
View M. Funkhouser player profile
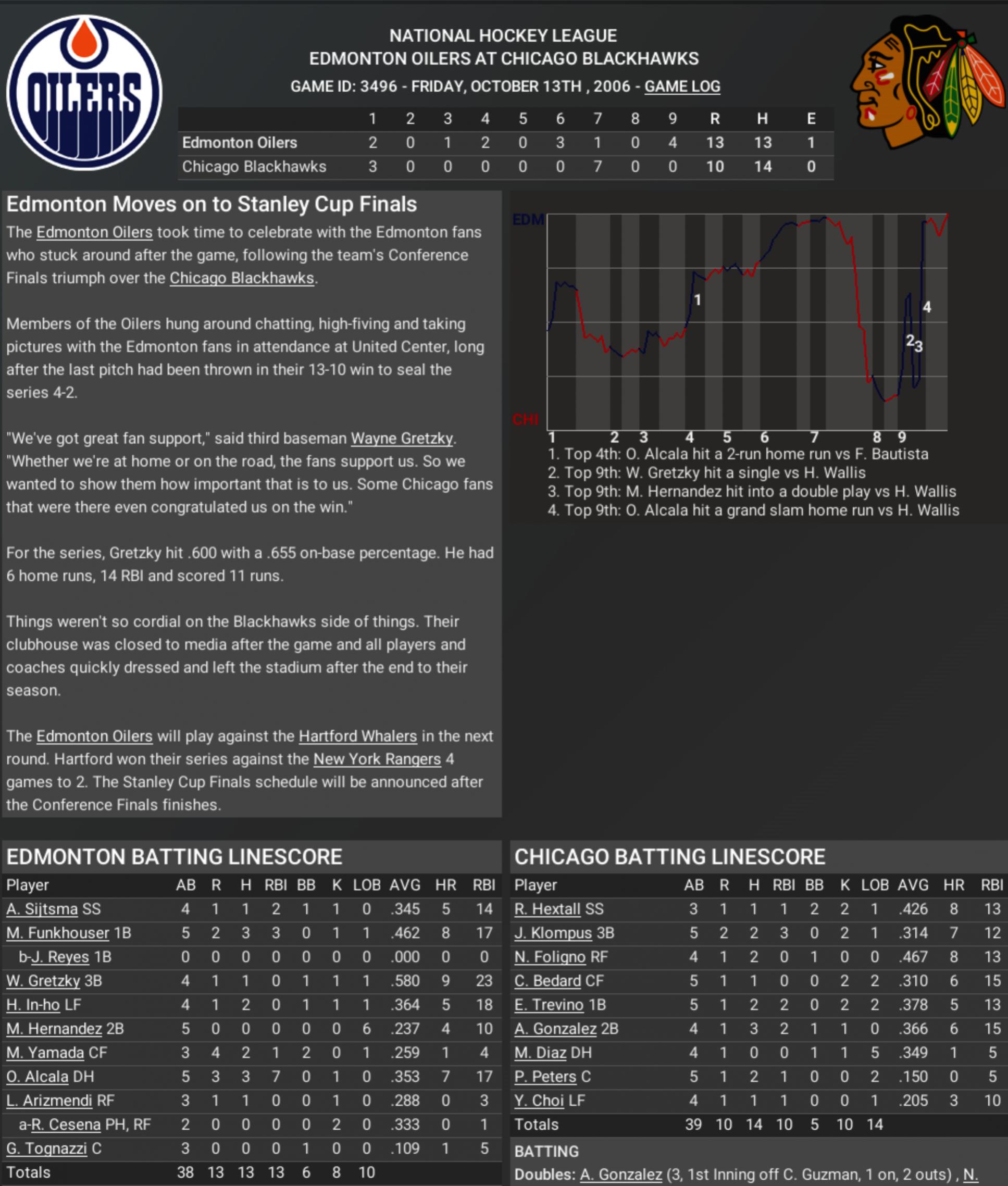tap(57, 933)
